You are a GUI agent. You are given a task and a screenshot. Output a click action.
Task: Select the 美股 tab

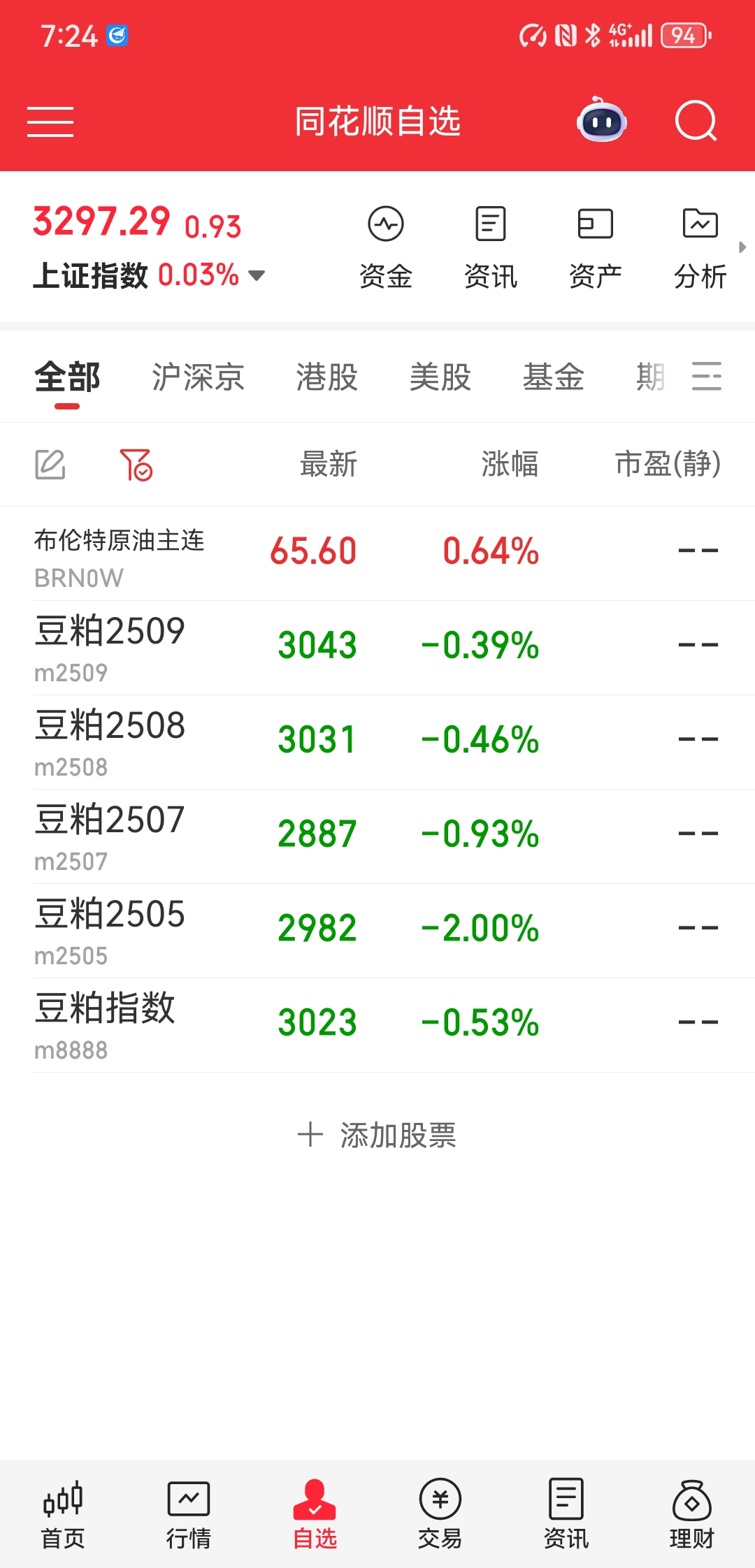pyautogui.click(x=440, y=377)
